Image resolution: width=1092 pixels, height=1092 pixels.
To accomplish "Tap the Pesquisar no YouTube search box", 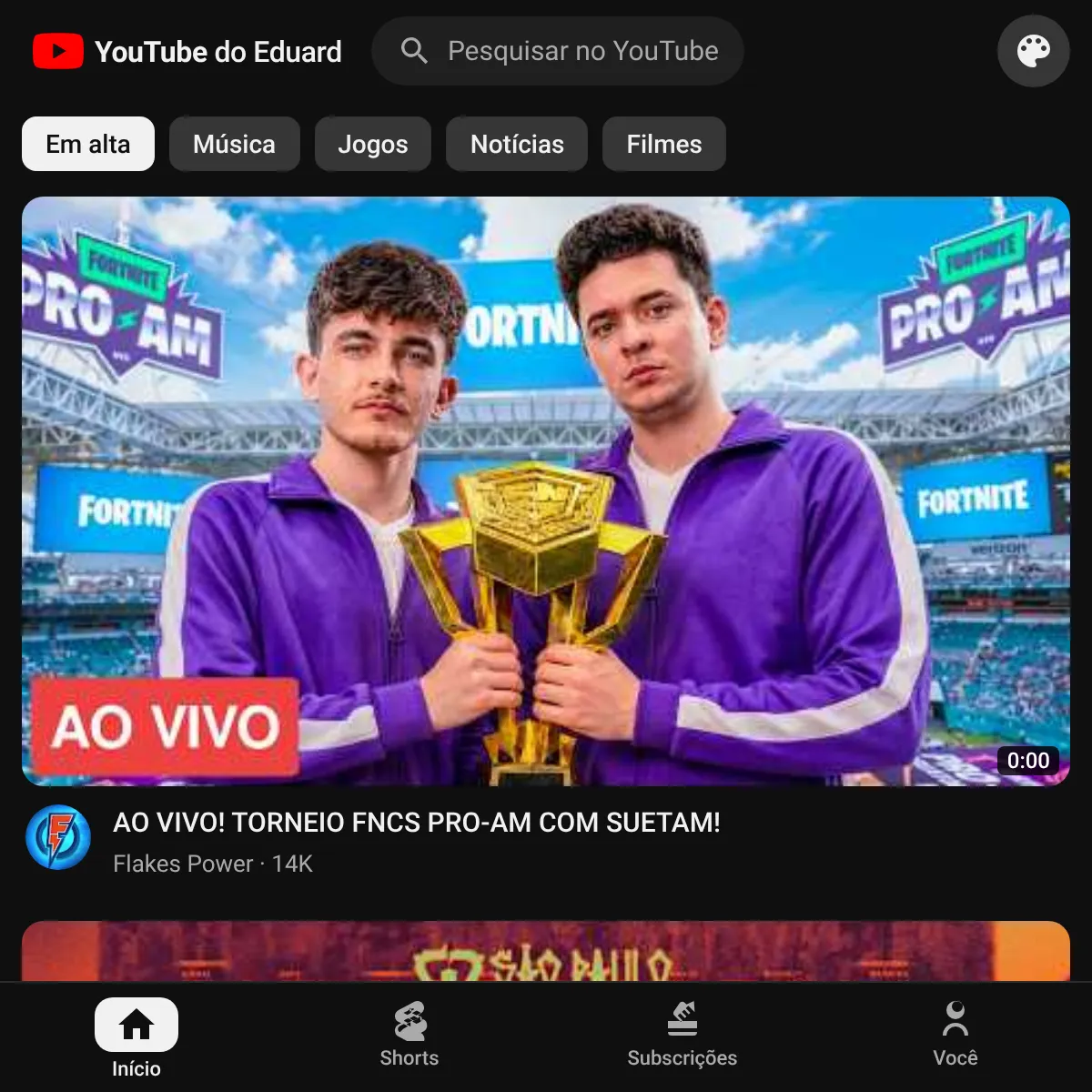I will tap(558, 51).
